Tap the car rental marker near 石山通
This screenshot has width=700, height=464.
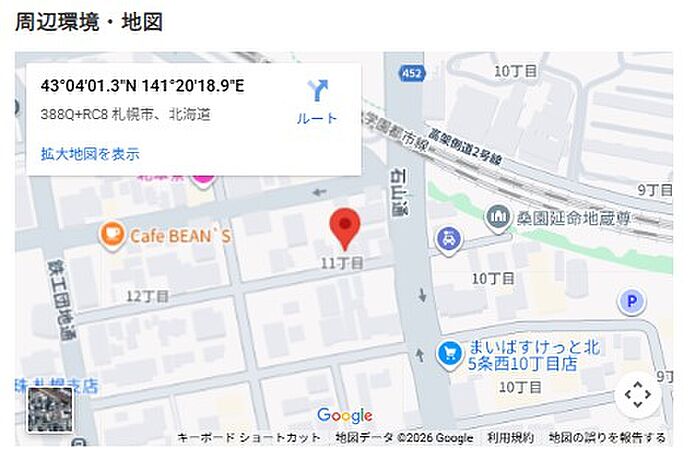point(448,240)
